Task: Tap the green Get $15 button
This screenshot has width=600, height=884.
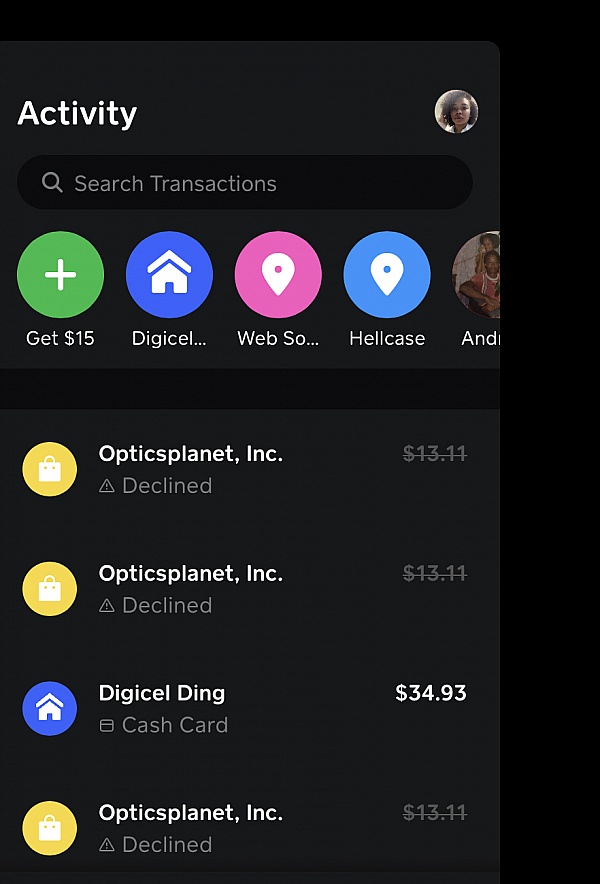Action: (x=60, y=275)
